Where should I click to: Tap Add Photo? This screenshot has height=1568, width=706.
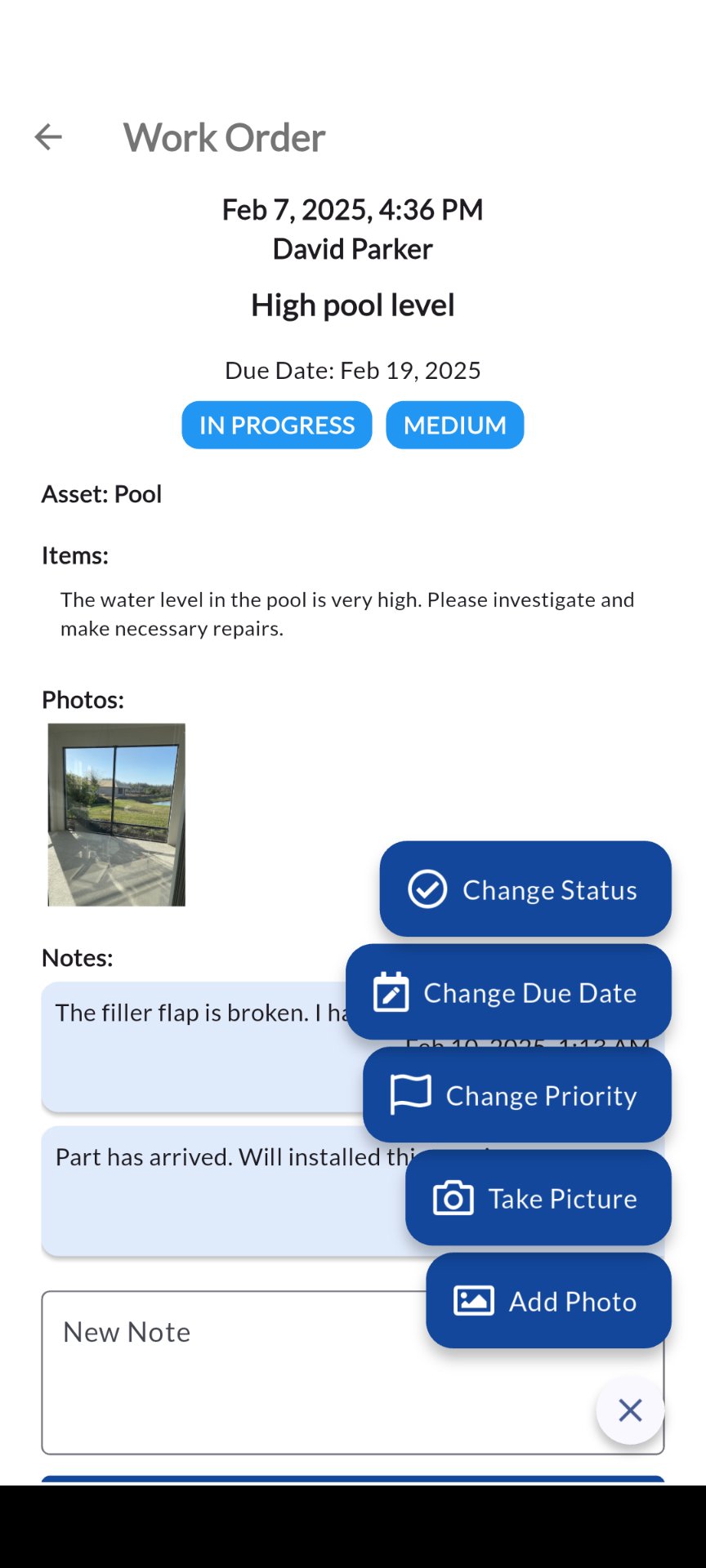(548, 1301)
